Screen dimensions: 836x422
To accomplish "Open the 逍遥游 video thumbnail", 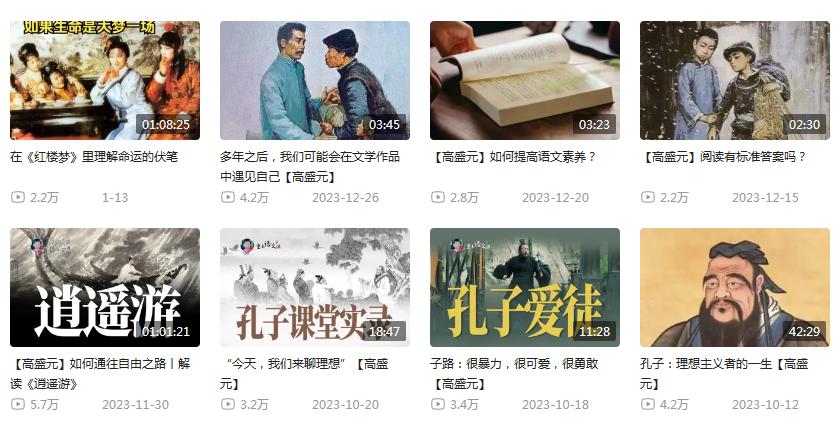I will coord(104,287).
